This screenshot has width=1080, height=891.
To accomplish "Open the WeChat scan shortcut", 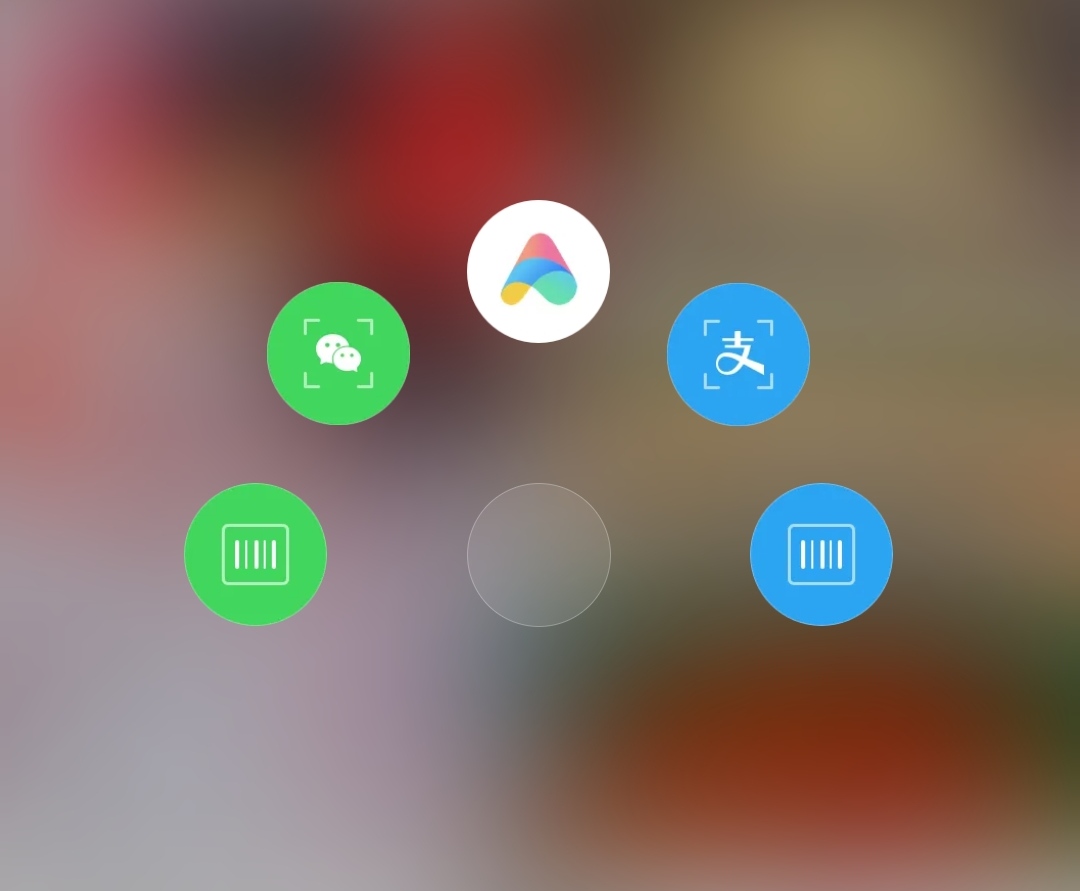I will pos(338,353).
